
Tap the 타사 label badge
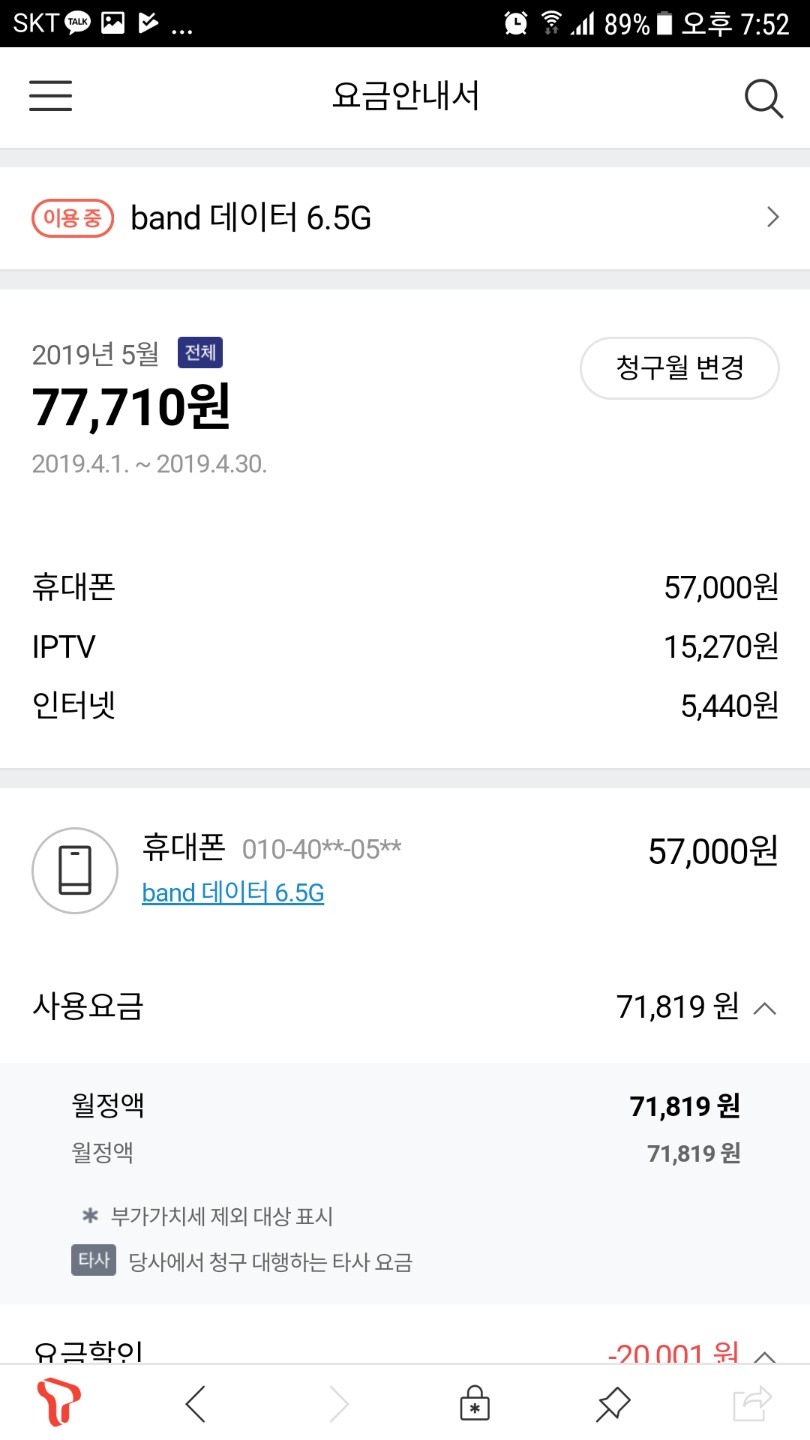pyautogui.click(x=93, y=1261)
